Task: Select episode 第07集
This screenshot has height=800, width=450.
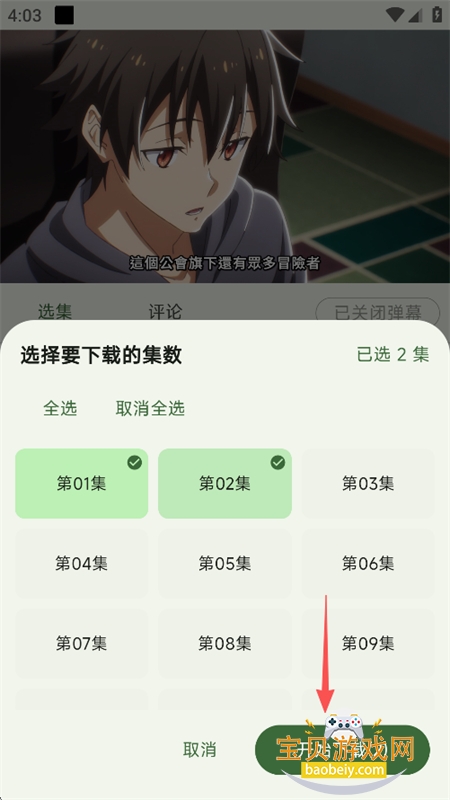Action: (x=82, y=643)
